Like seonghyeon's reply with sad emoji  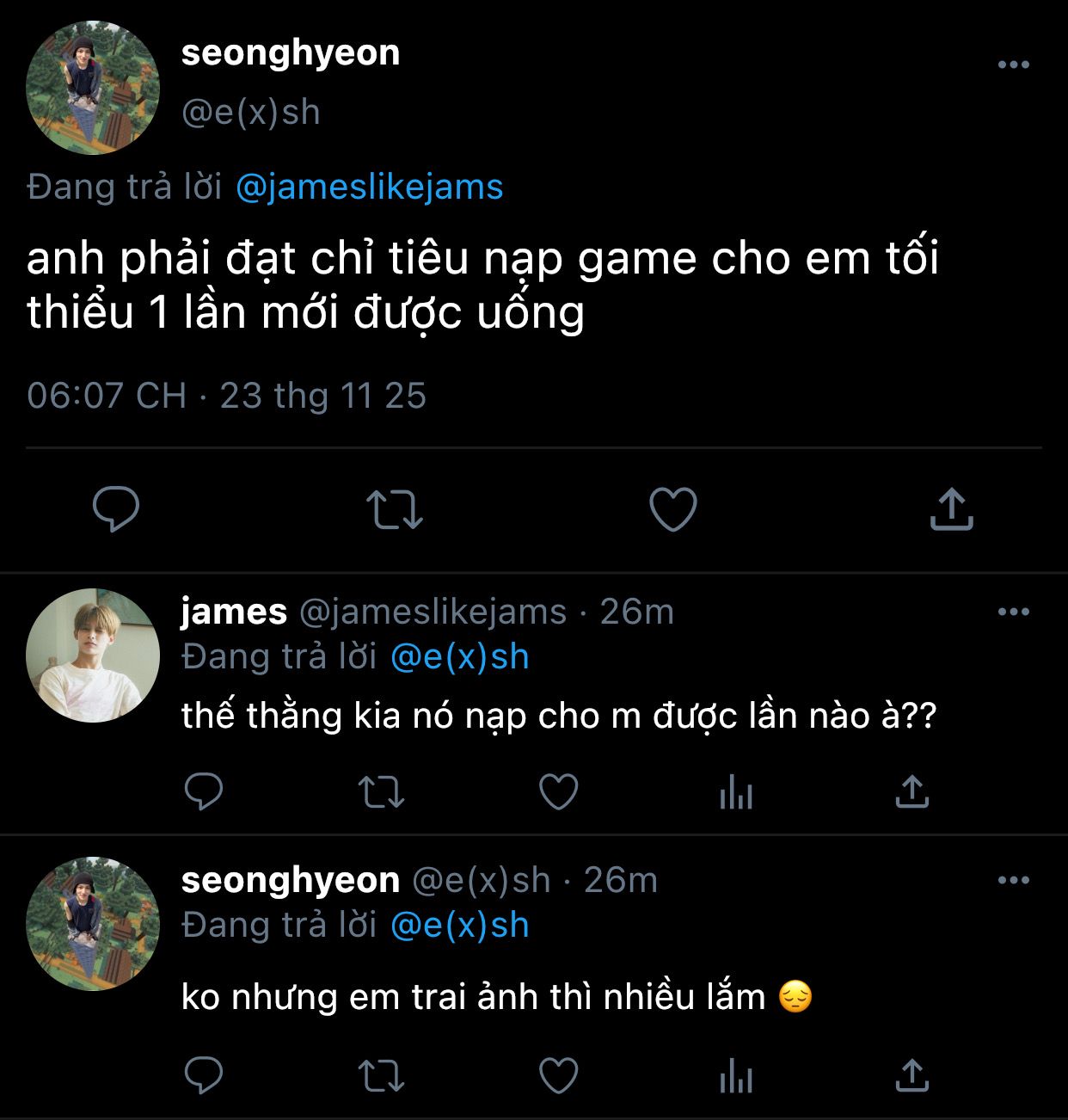point(558,1076)
